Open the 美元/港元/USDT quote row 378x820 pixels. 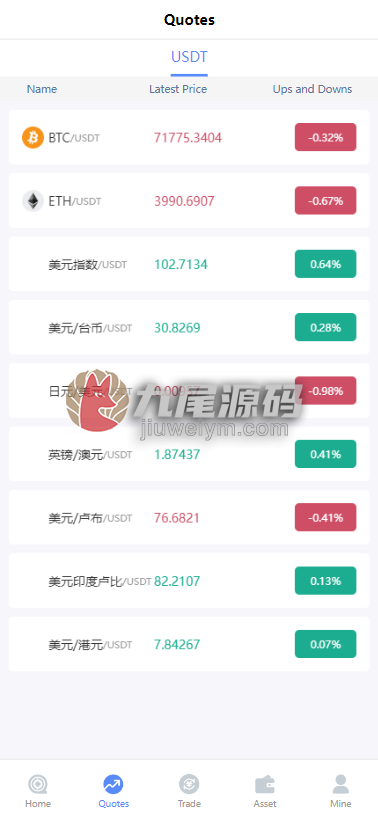[189, 644]
